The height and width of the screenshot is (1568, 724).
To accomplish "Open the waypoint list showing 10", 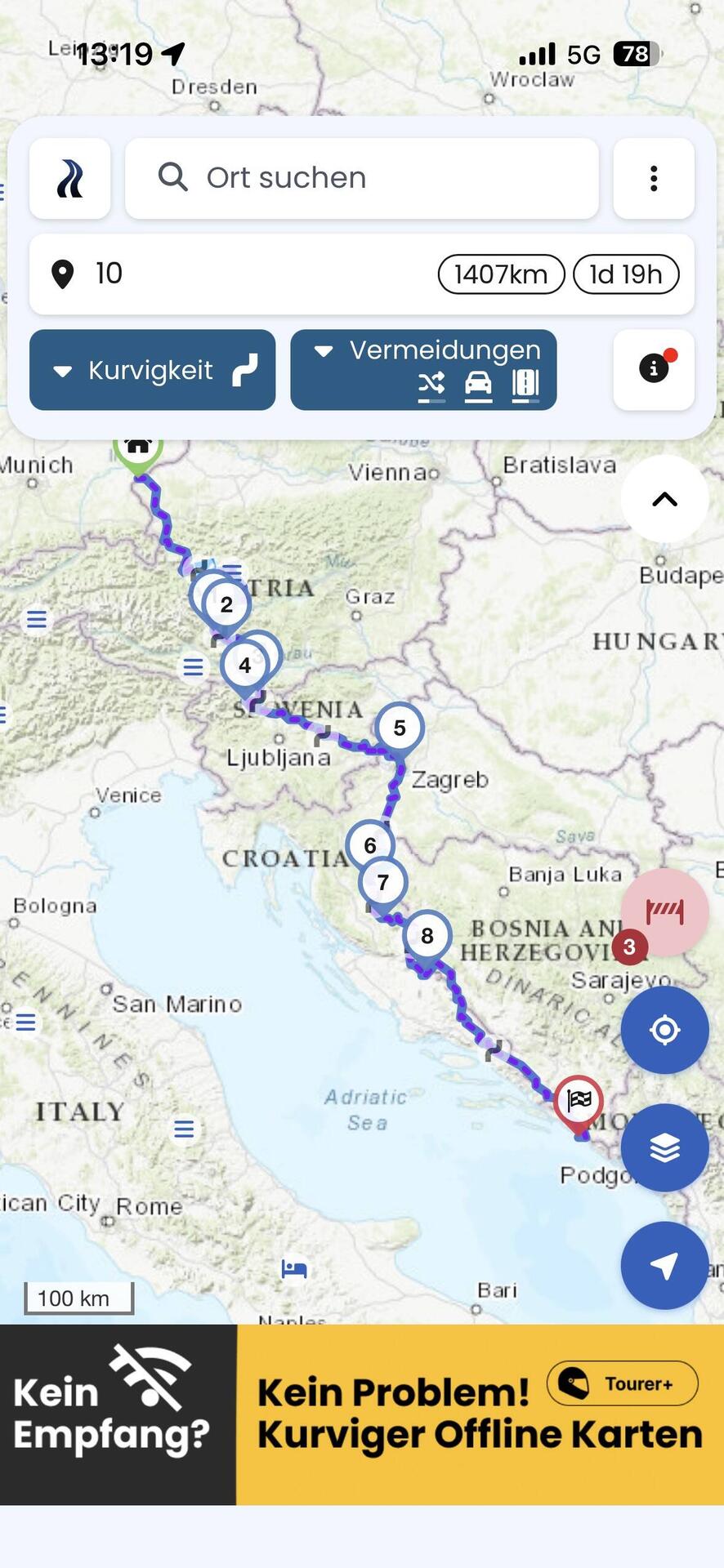I will click(361, 274).
